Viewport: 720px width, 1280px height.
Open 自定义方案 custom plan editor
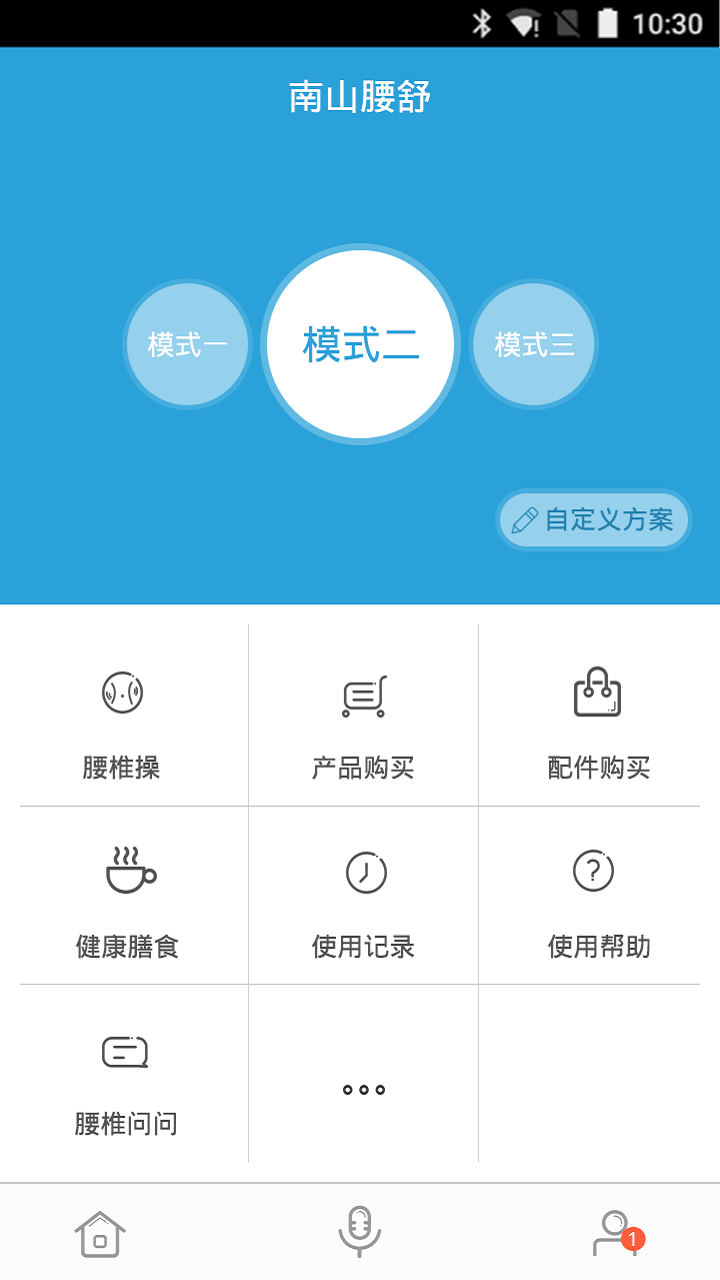(x=594, y=520)
